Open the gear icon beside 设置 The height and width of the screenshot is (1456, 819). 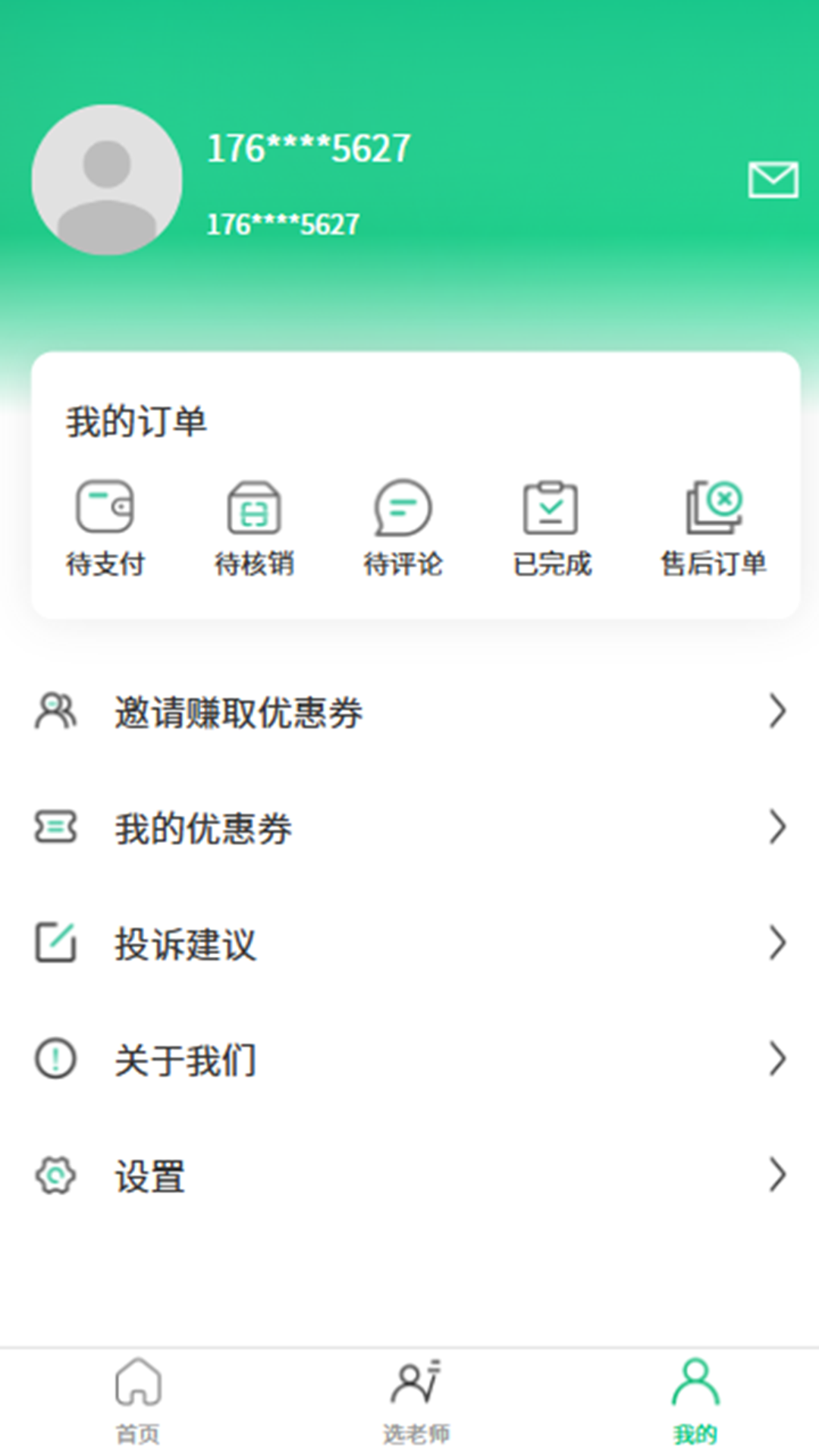click(x=53, y=1176)
